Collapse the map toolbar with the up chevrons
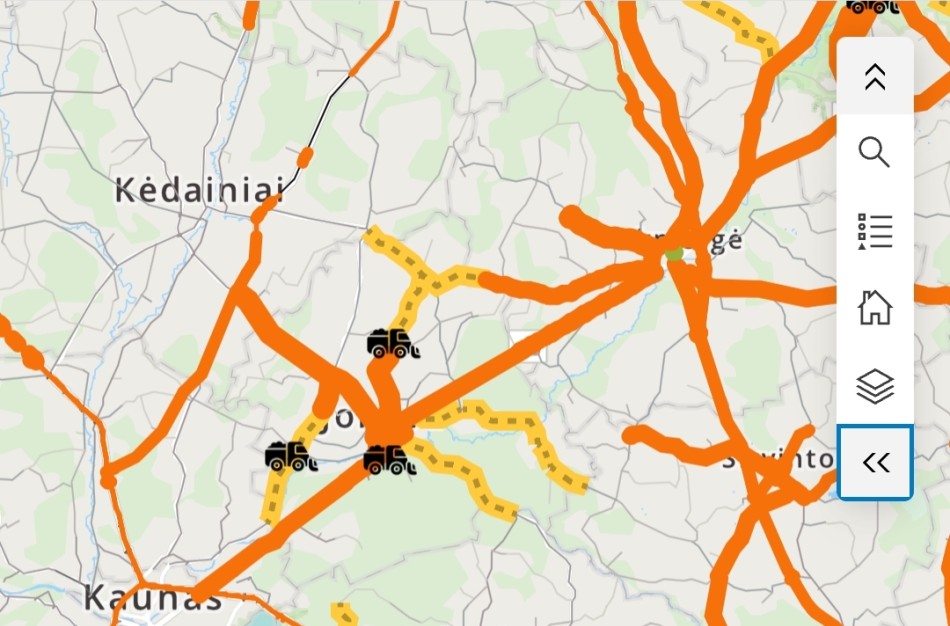Screen dimensions: 950x626 (x=875, y=77)
